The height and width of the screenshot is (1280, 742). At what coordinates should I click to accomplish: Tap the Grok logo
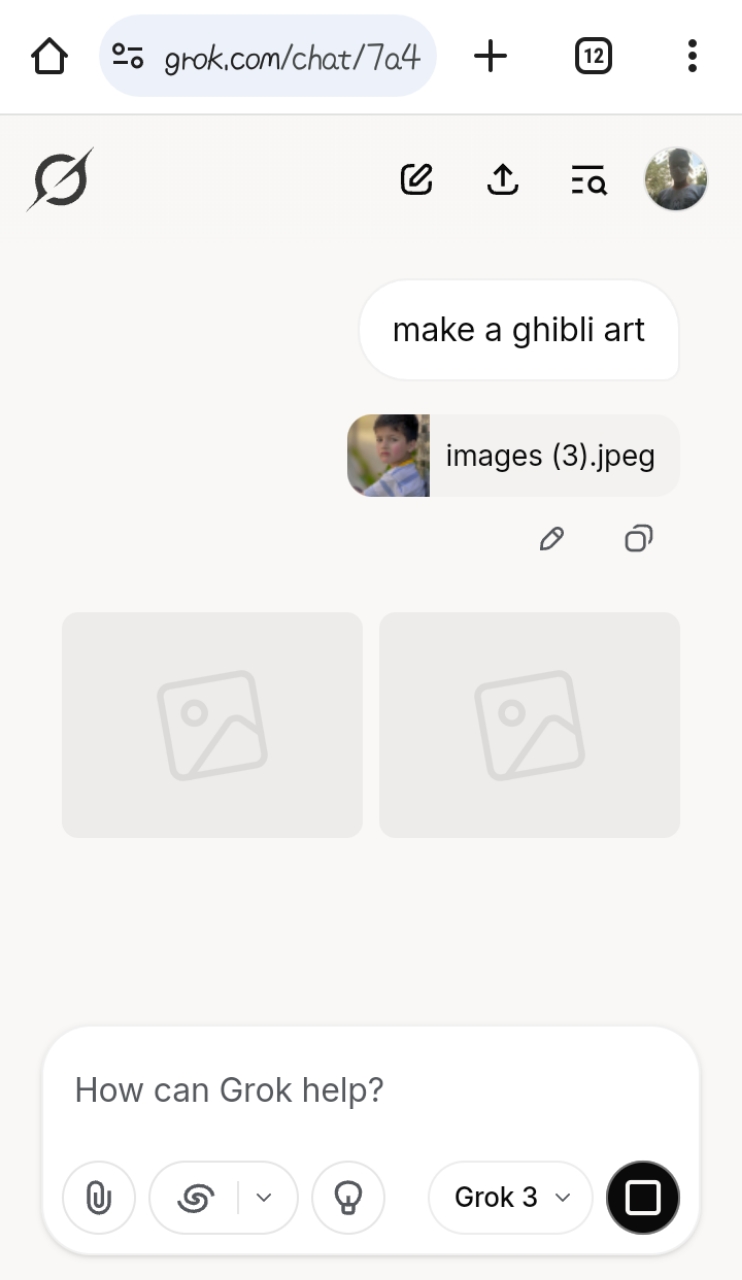(x=60, y=180)
